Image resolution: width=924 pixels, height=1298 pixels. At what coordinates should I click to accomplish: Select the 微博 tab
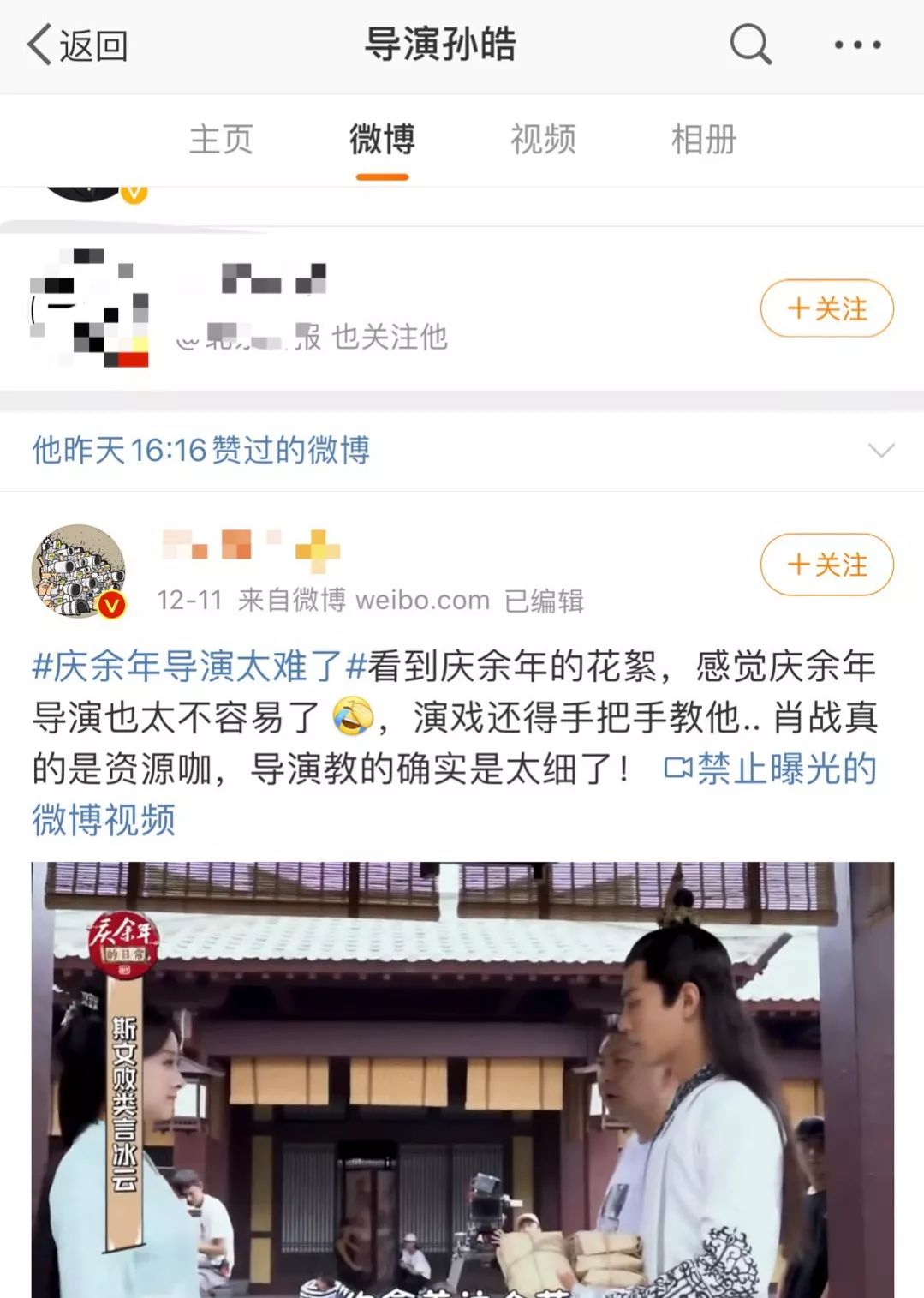click(382, 140)
